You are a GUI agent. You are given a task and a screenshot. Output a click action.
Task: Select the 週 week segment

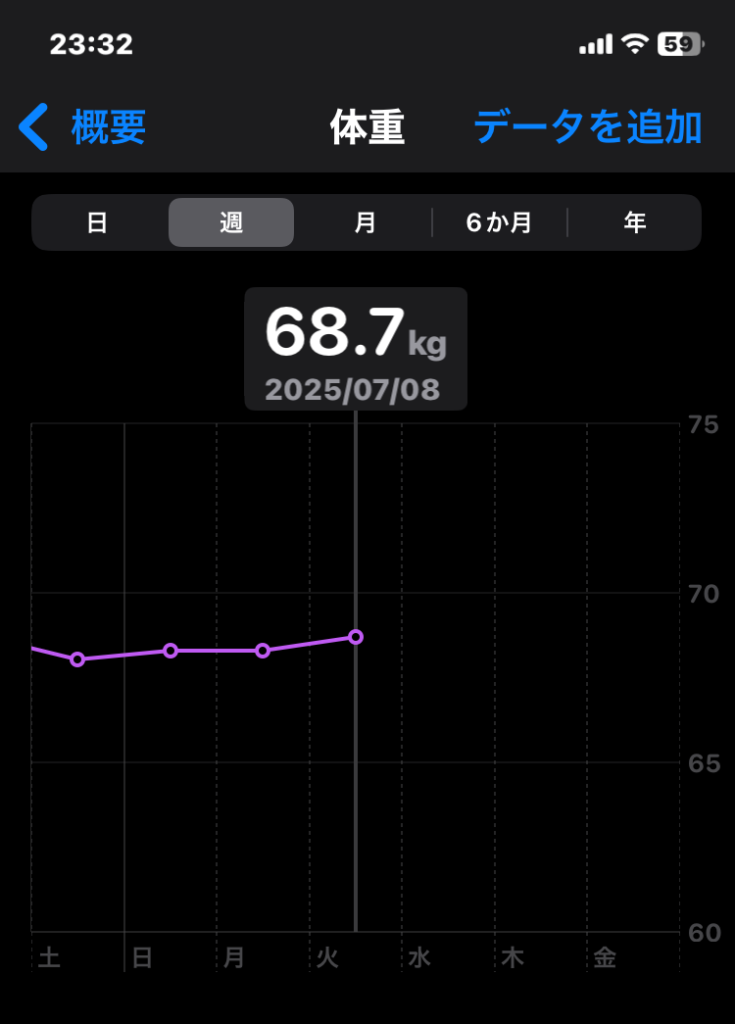(231, 223)
